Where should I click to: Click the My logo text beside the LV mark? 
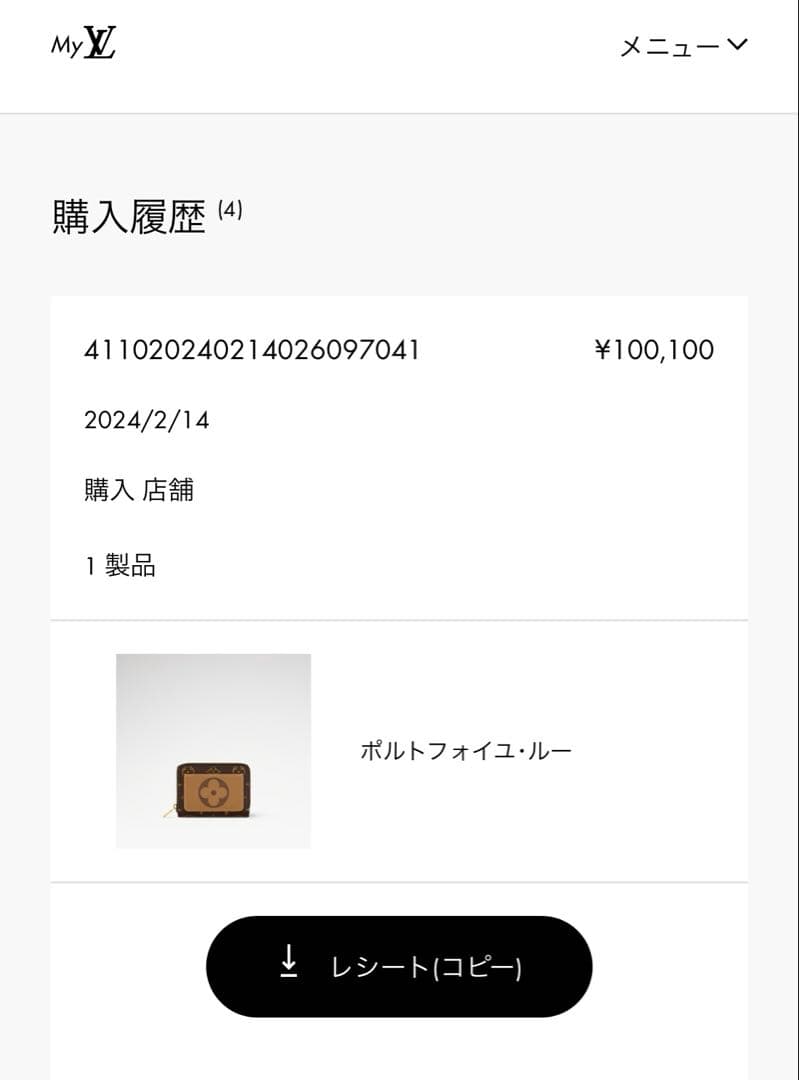(x=66, y=47)
